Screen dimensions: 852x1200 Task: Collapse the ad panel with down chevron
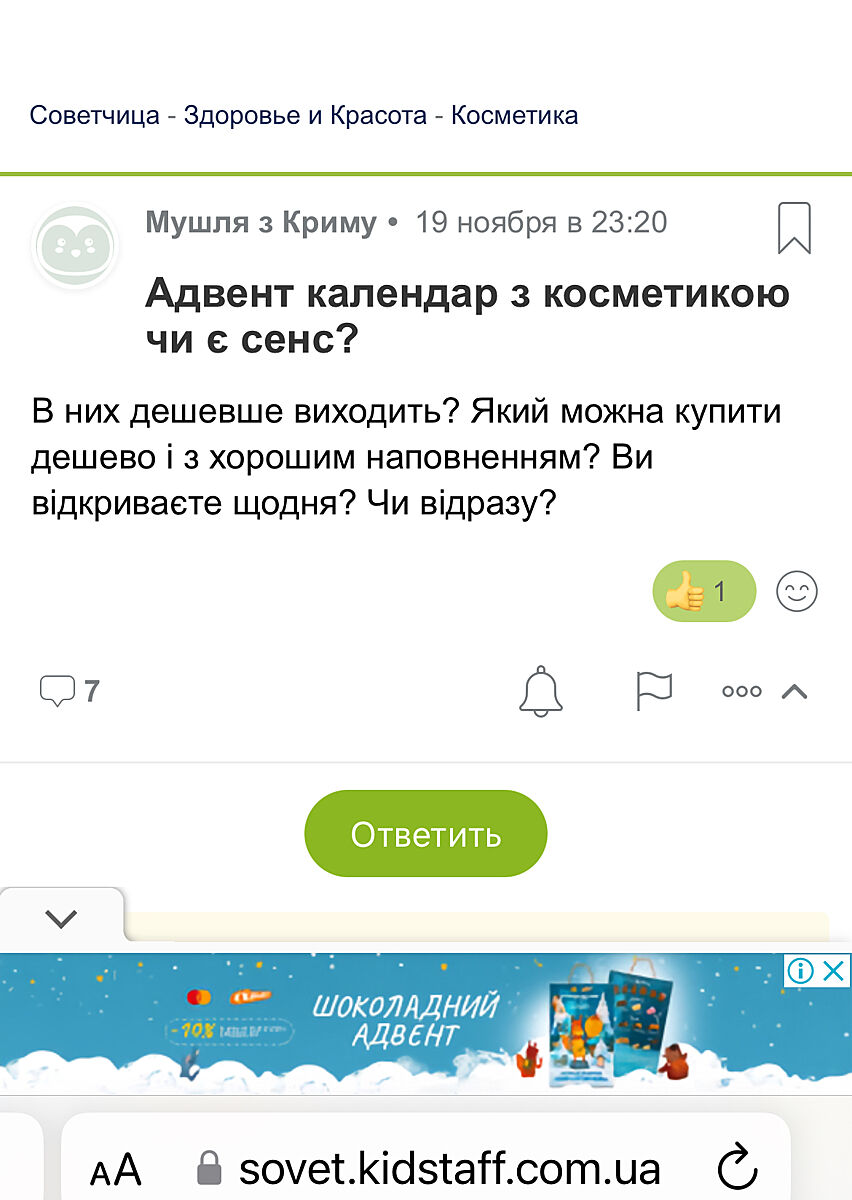point(61,918)
